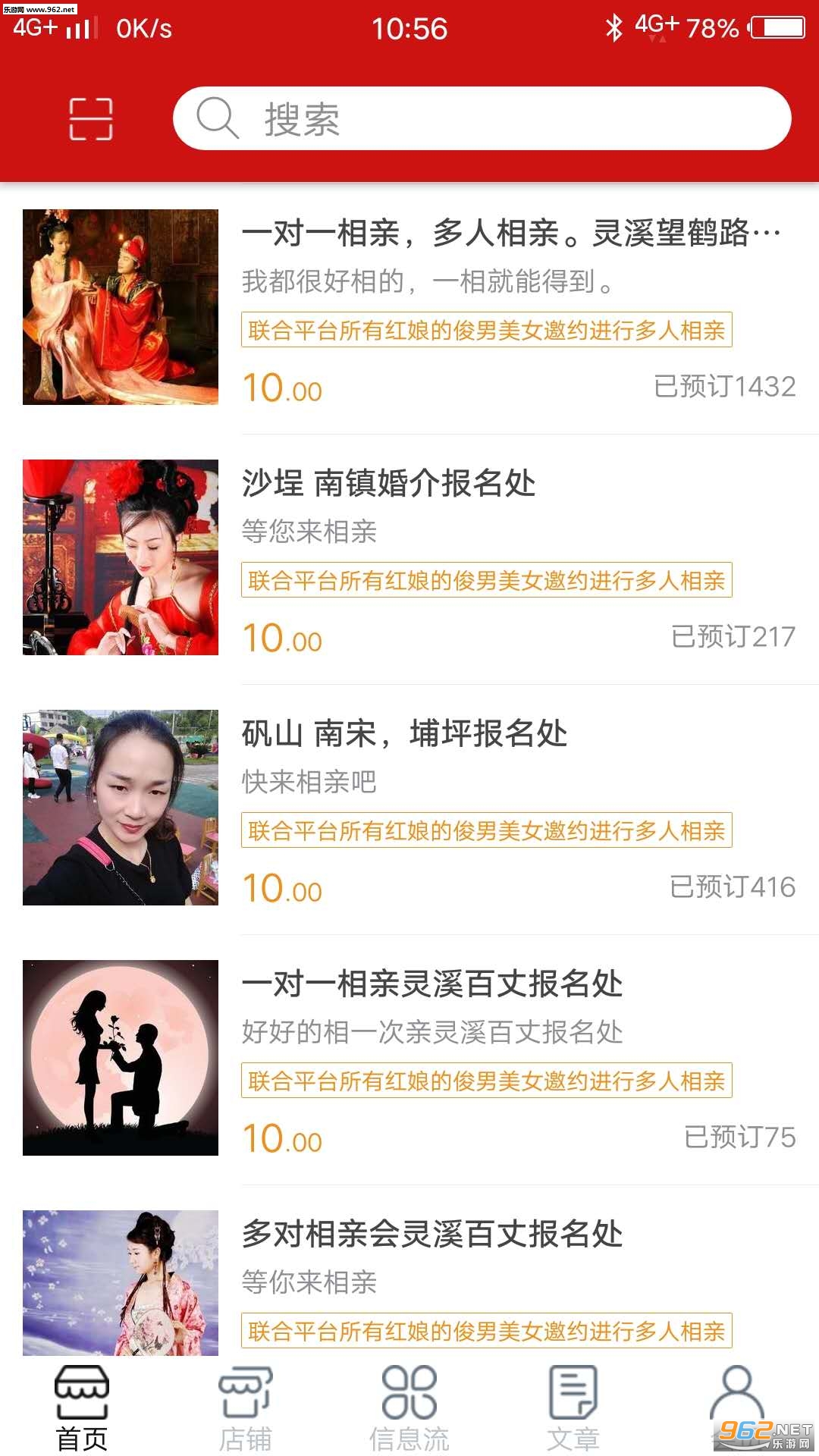Switch to the 文章 tab

click(x=573, y=1407)
